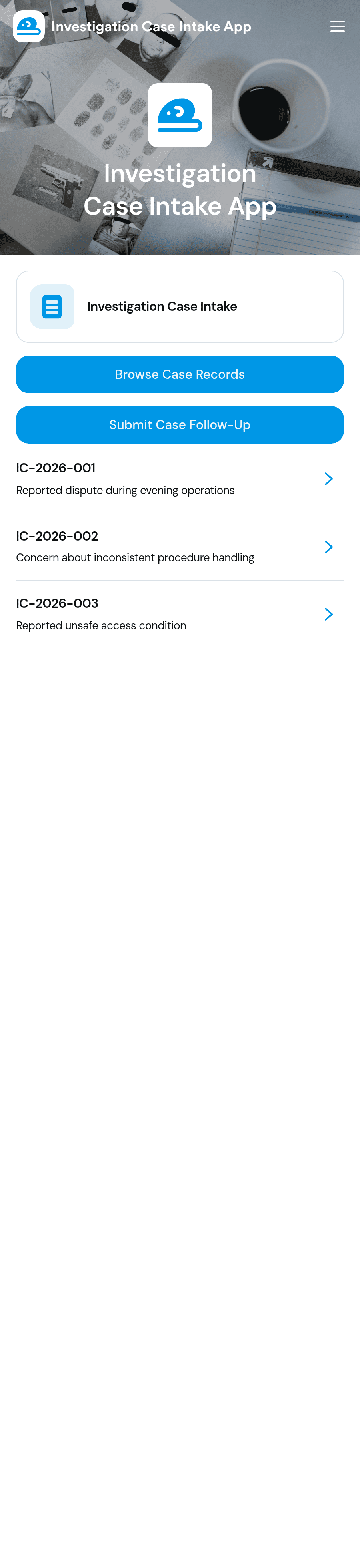Viewport: 360px width, 1568px height.
Task: Tap the app logo in the header
Action: tap(28, 27)
